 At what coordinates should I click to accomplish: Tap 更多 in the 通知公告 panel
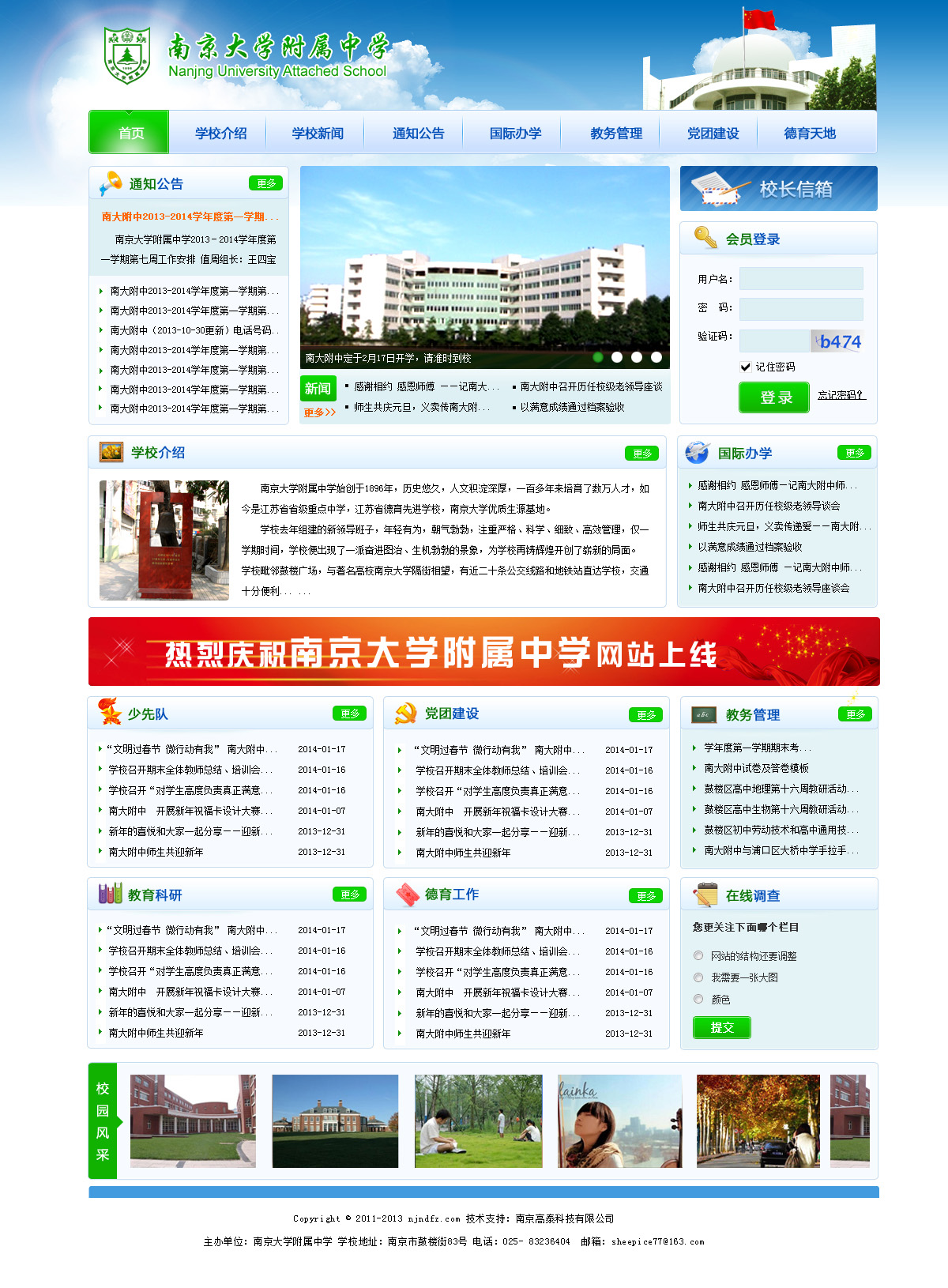tap(265, 183)
